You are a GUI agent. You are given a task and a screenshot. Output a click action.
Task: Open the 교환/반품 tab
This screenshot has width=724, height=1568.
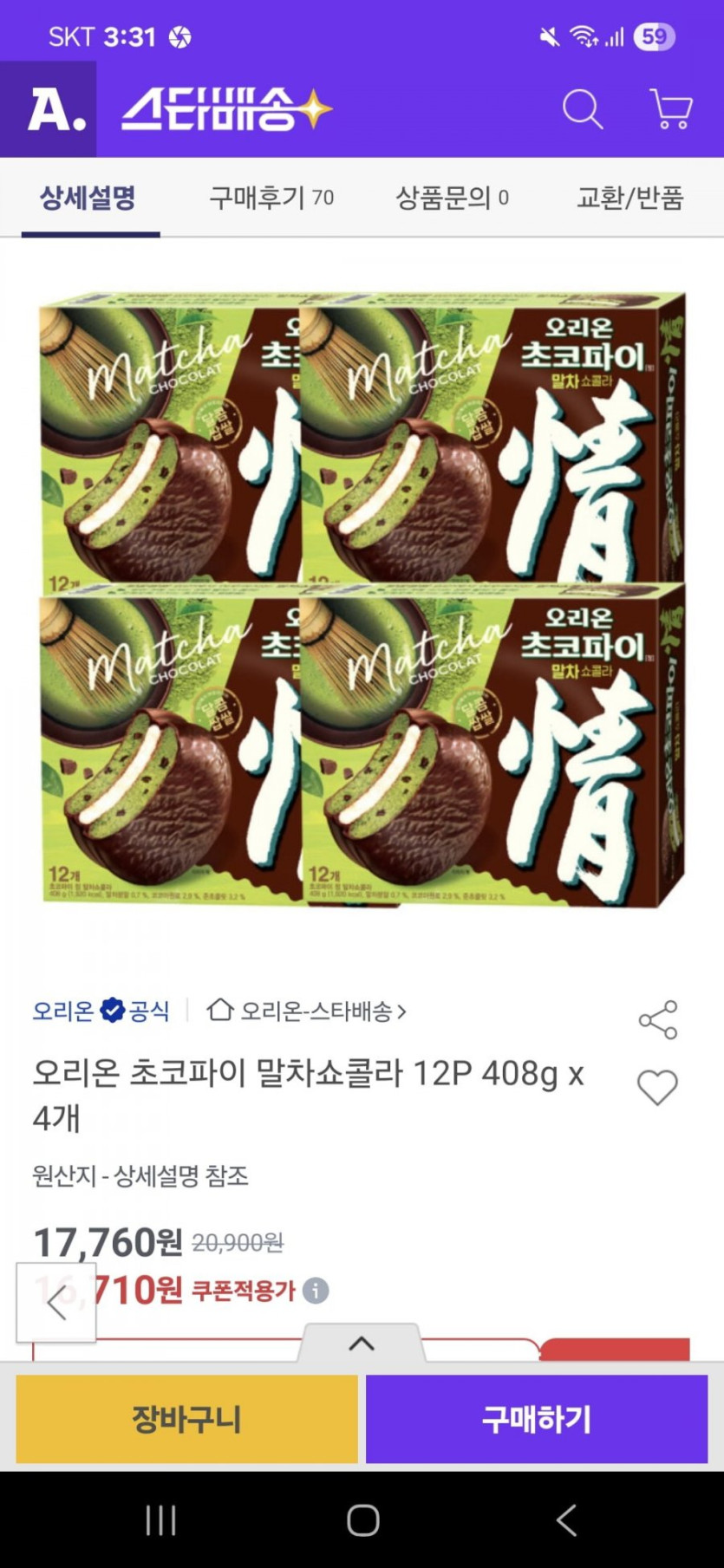point(630,198)
